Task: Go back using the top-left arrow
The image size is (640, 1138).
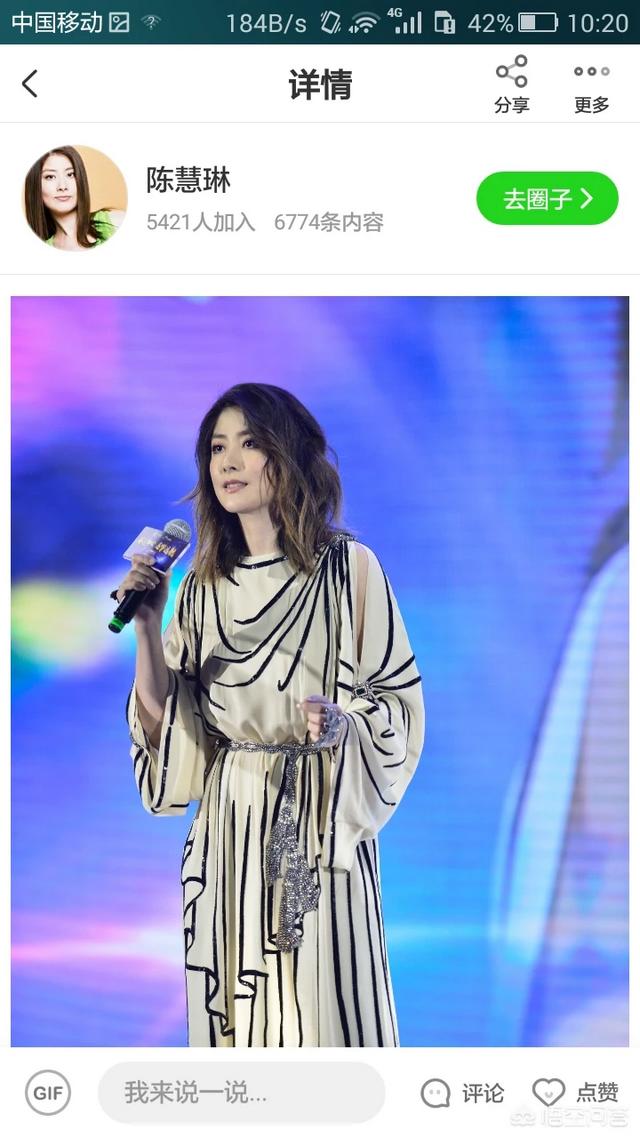Action: pyautogui.click(x=29, y=83)
